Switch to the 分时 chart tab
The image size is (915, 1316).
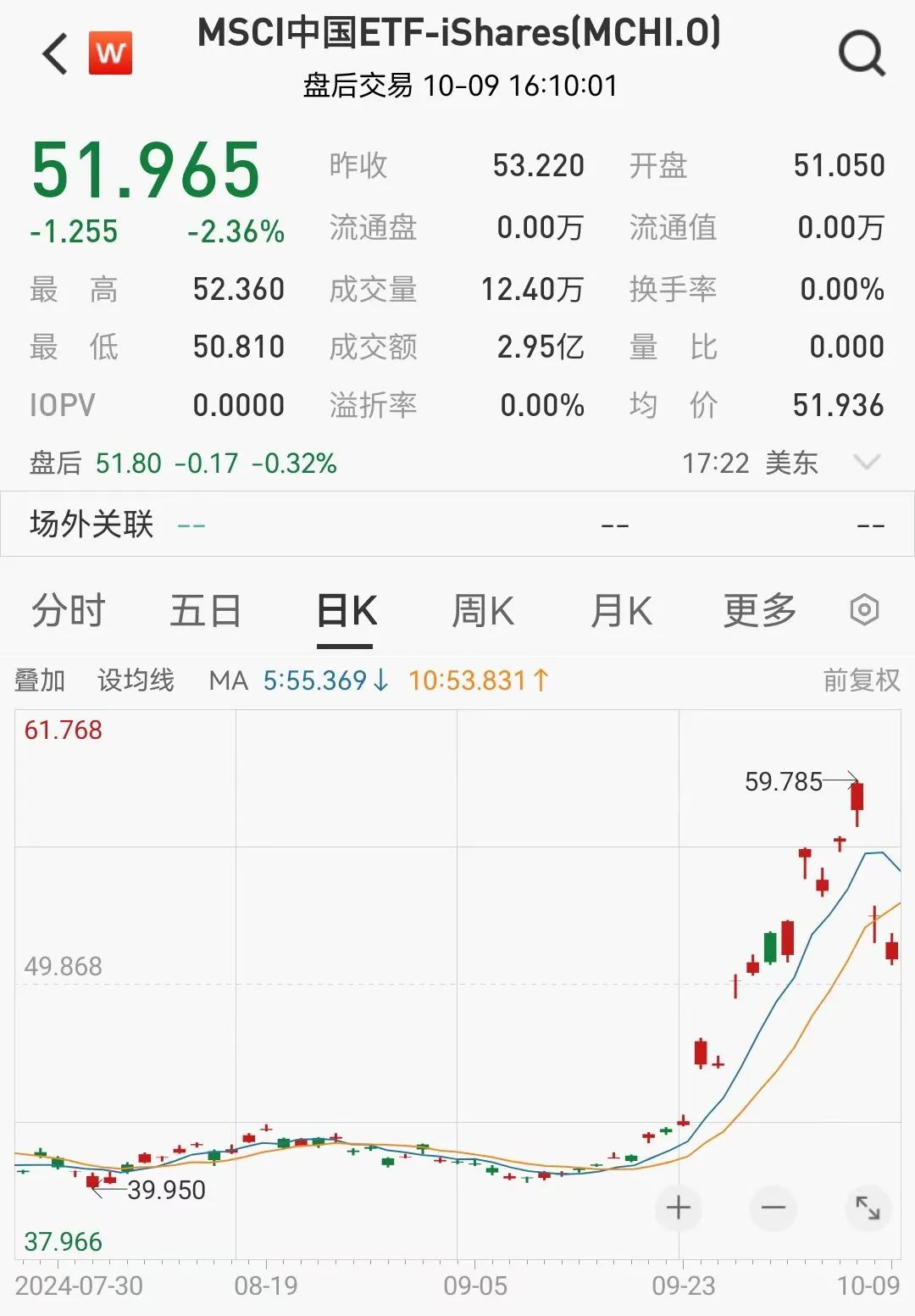(x=68, y=611)
